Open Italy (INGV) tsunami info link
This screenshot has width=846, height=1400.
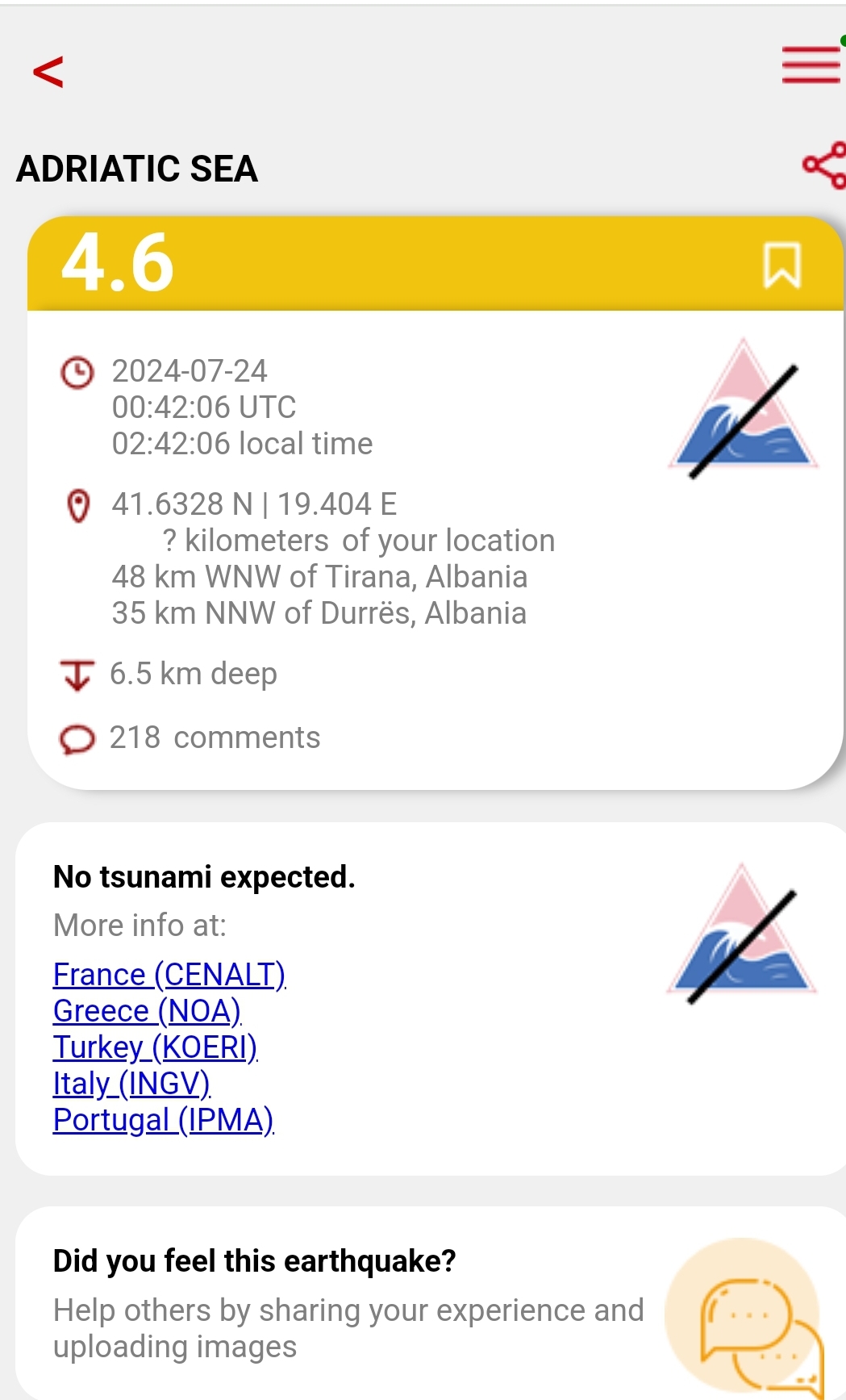[x=131, y=1084]
